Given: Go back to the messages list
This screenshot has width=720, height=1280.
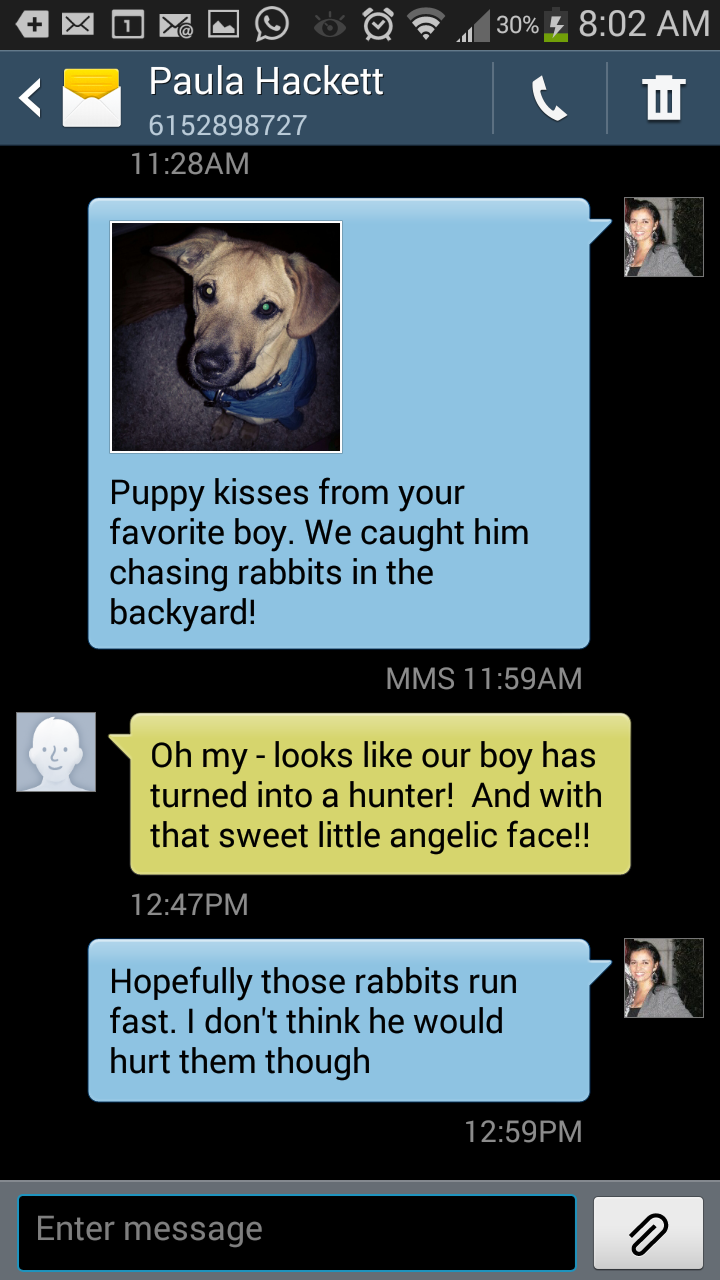Looking at the screenshot, I should click(32, 98).
